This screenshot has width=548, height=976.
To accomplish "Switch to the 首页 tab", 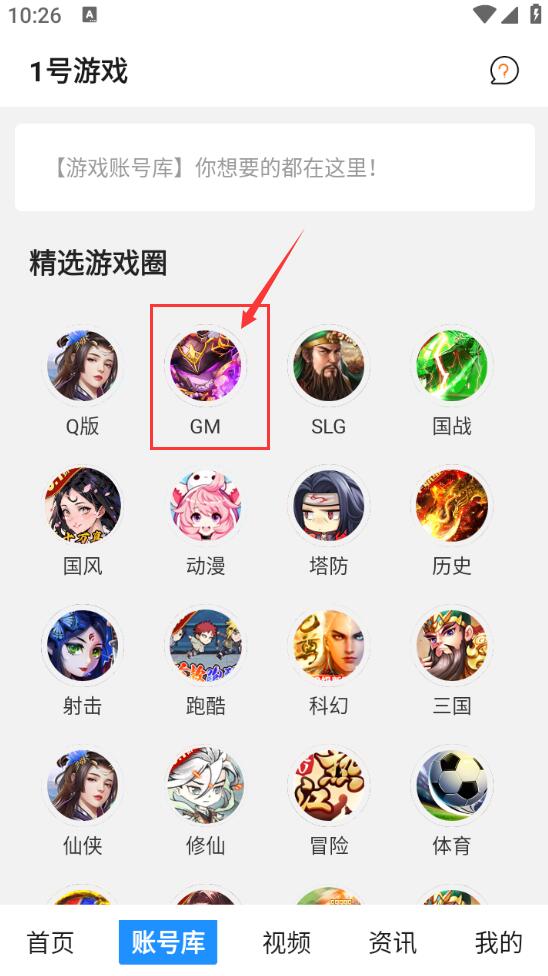I will click(50, 942).
